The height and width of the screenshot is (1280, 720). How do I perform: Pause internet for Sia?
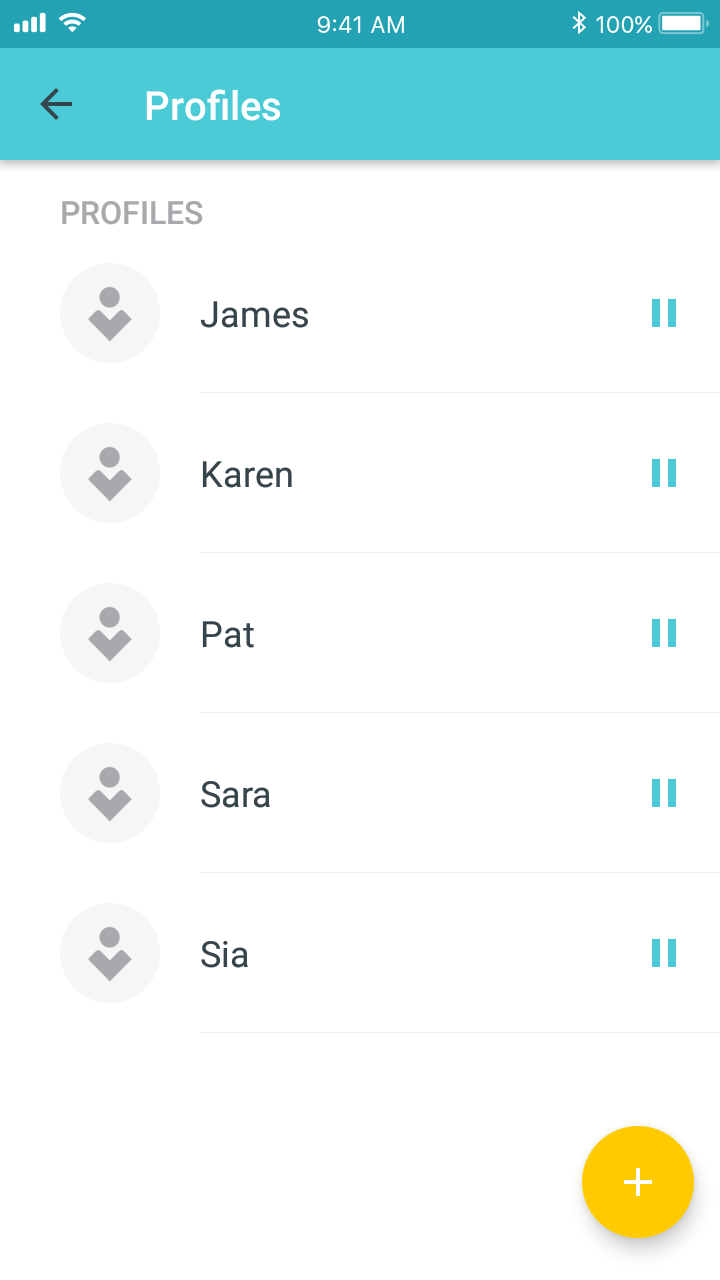[x=664, y=953]
